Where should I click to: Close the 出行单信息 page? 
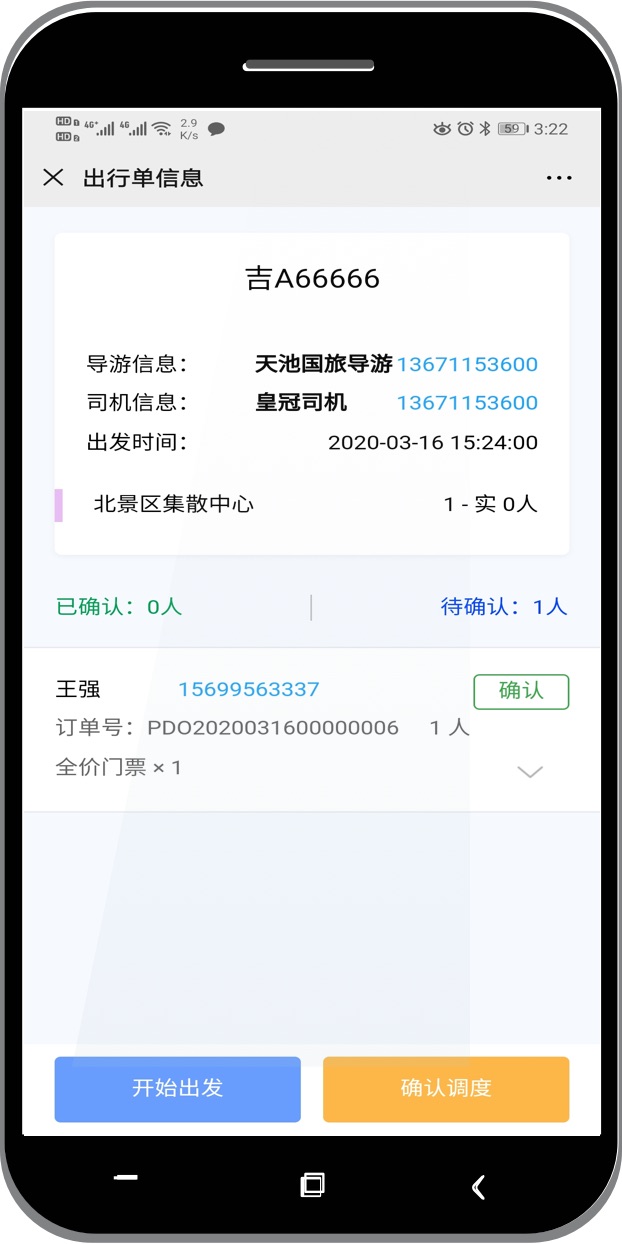click(53, 178)
